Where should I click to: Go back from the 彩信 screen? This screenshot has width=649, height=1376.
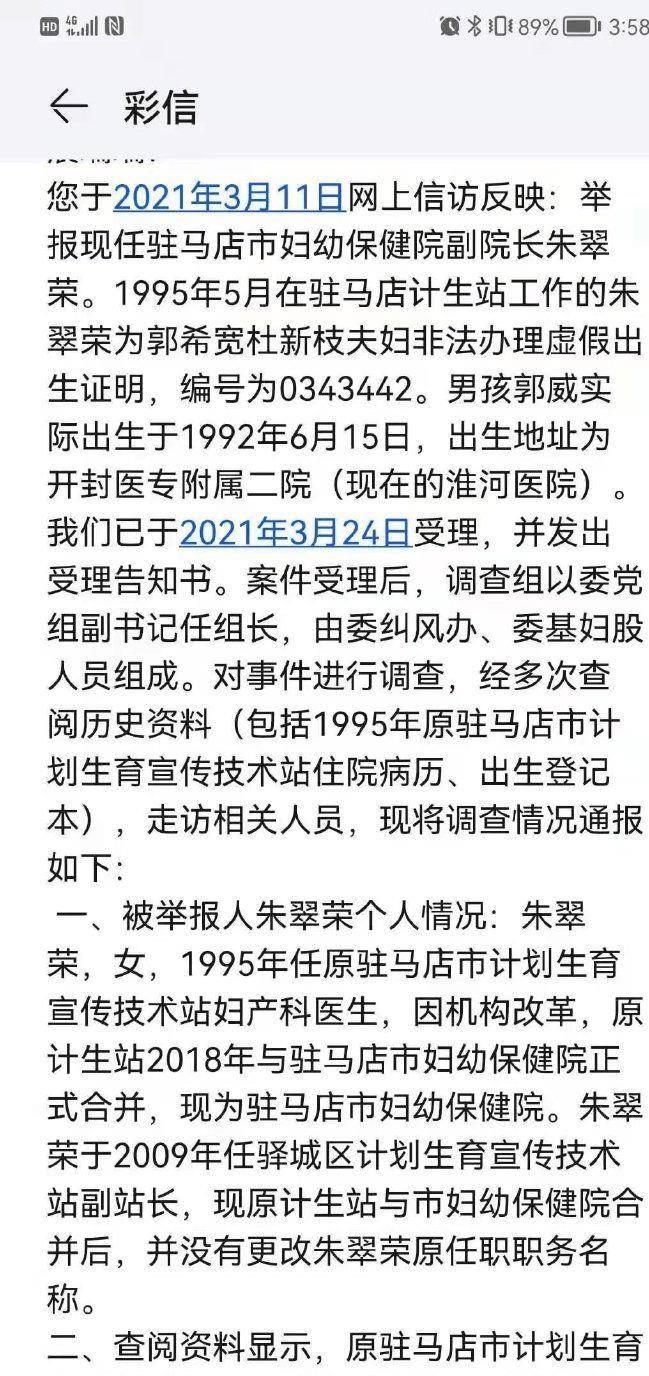click(x=68, y=106)
